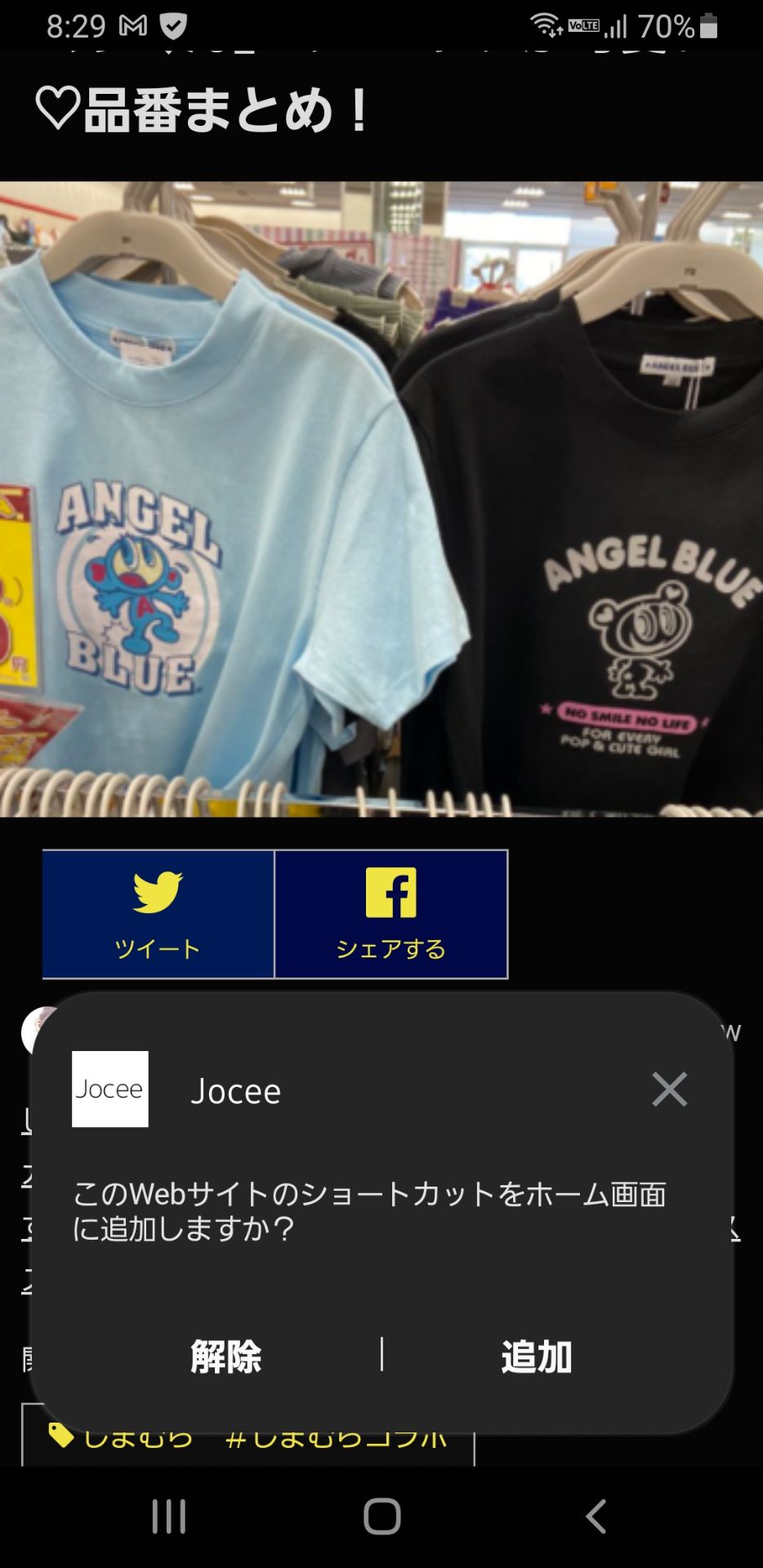
Task: Tap 解除 to decline the shortcut
Action: pyautogui.click(x=226, y=1356)
